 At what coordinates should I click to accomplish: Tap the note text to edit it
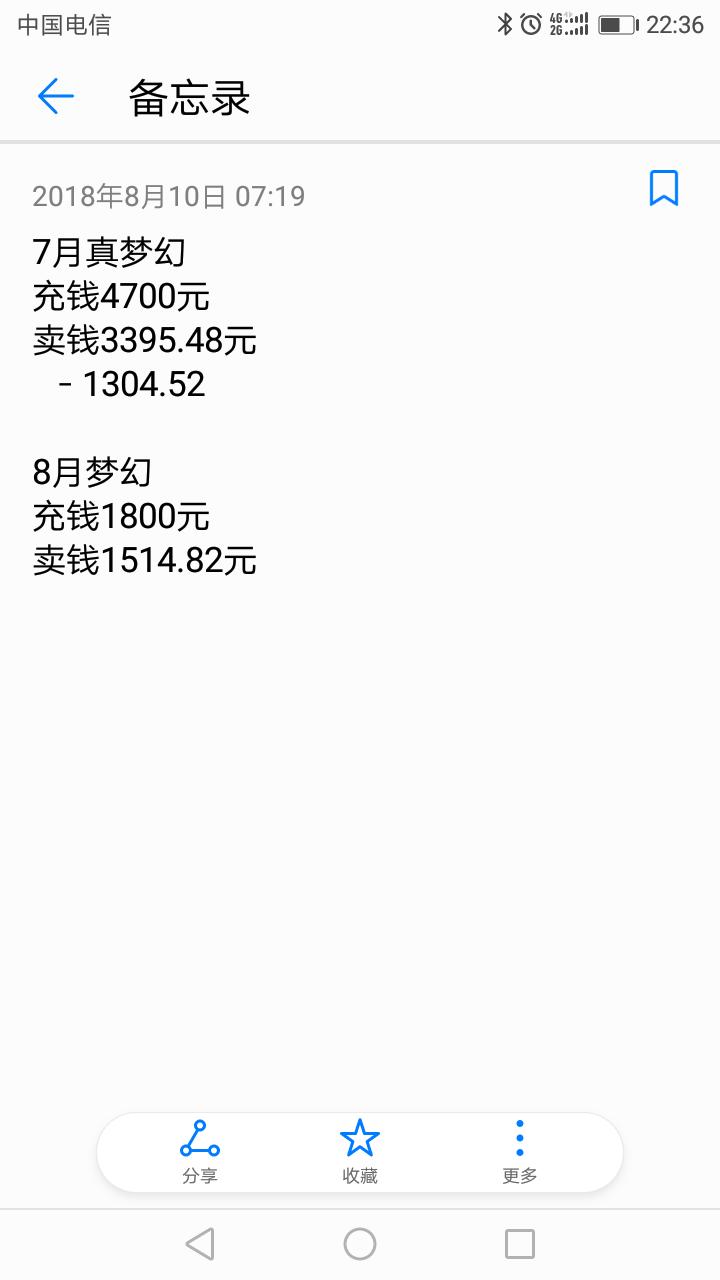tap(145, 406)
